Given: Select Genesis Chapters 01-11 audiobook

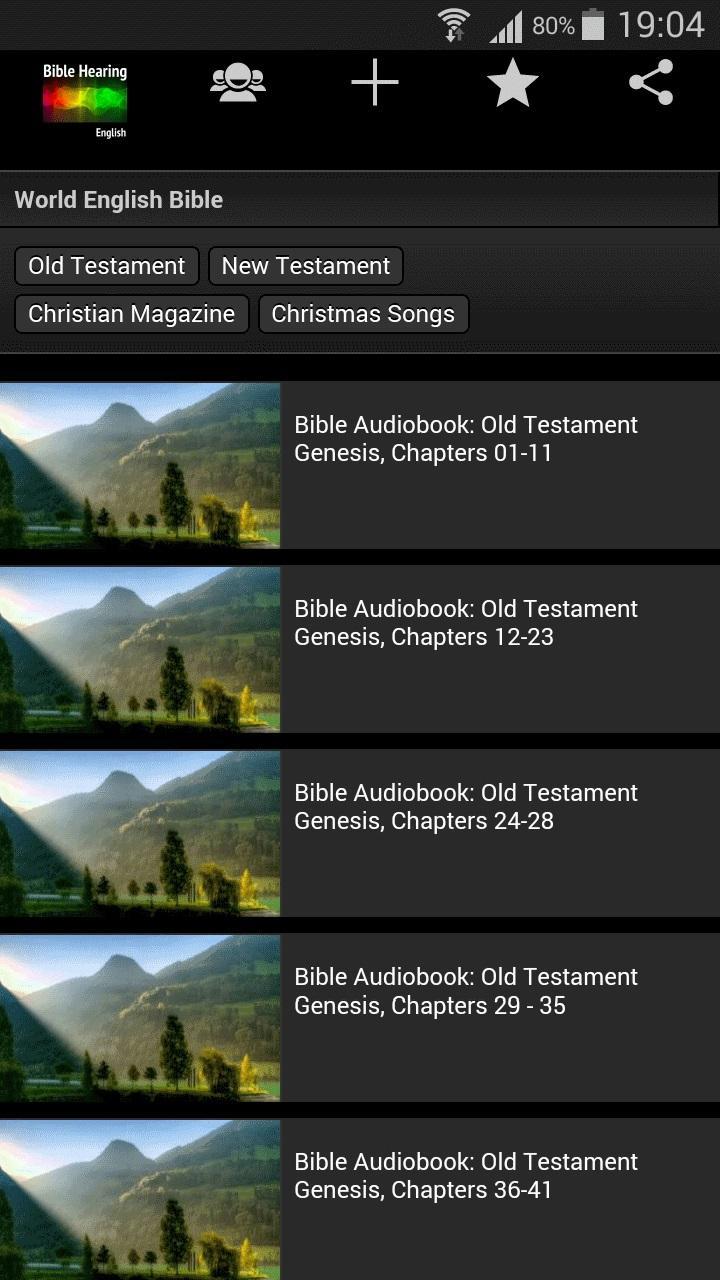Looking at the screenshot, I should tap(465, 438).
